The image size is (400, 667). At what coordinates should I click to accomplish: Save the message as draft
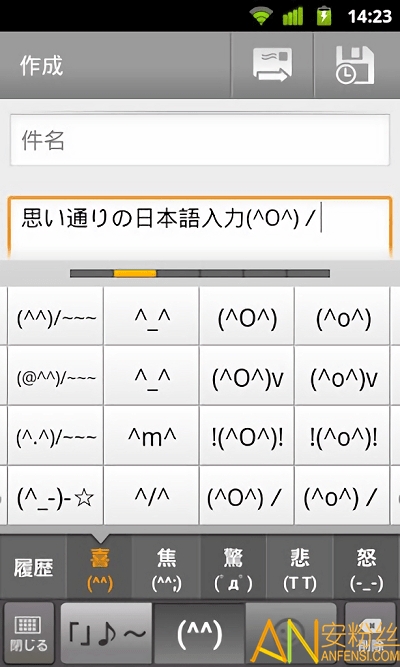coord(357,66)
